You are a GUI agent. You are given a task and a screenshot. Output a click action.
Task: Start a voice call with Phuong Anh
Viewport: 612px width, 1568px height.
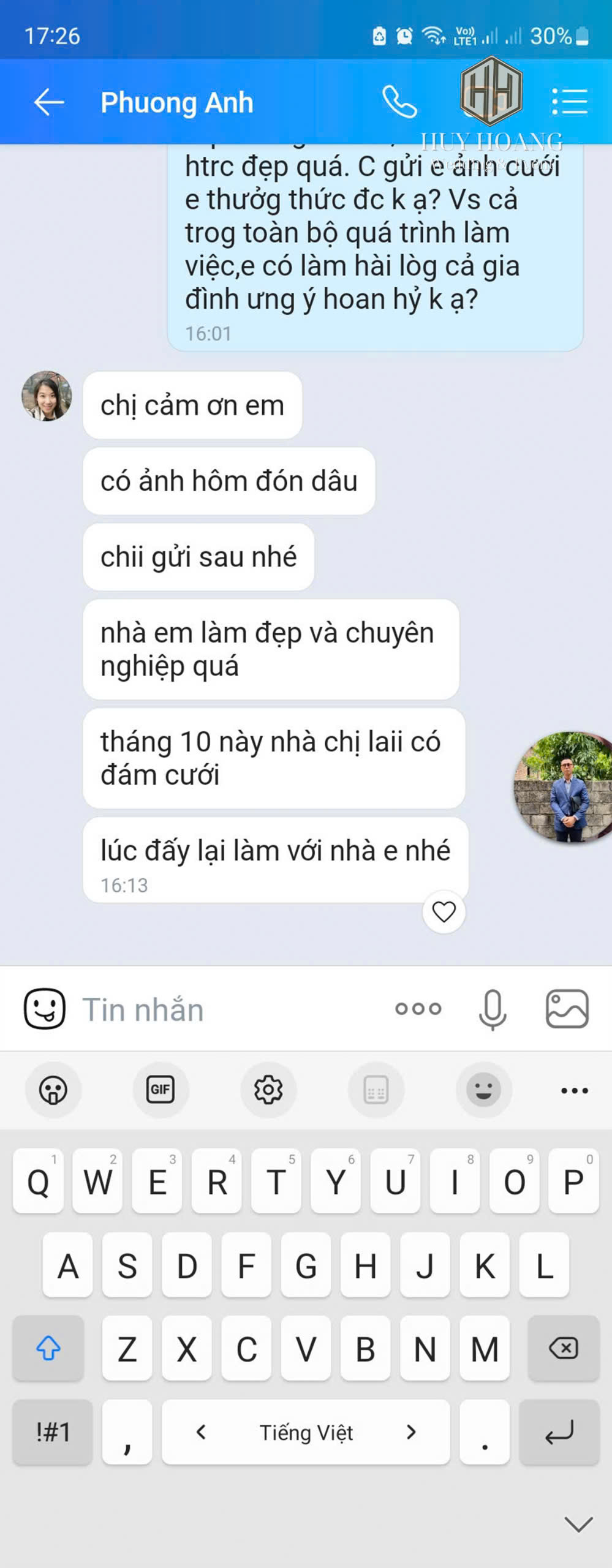coord(399,102)
